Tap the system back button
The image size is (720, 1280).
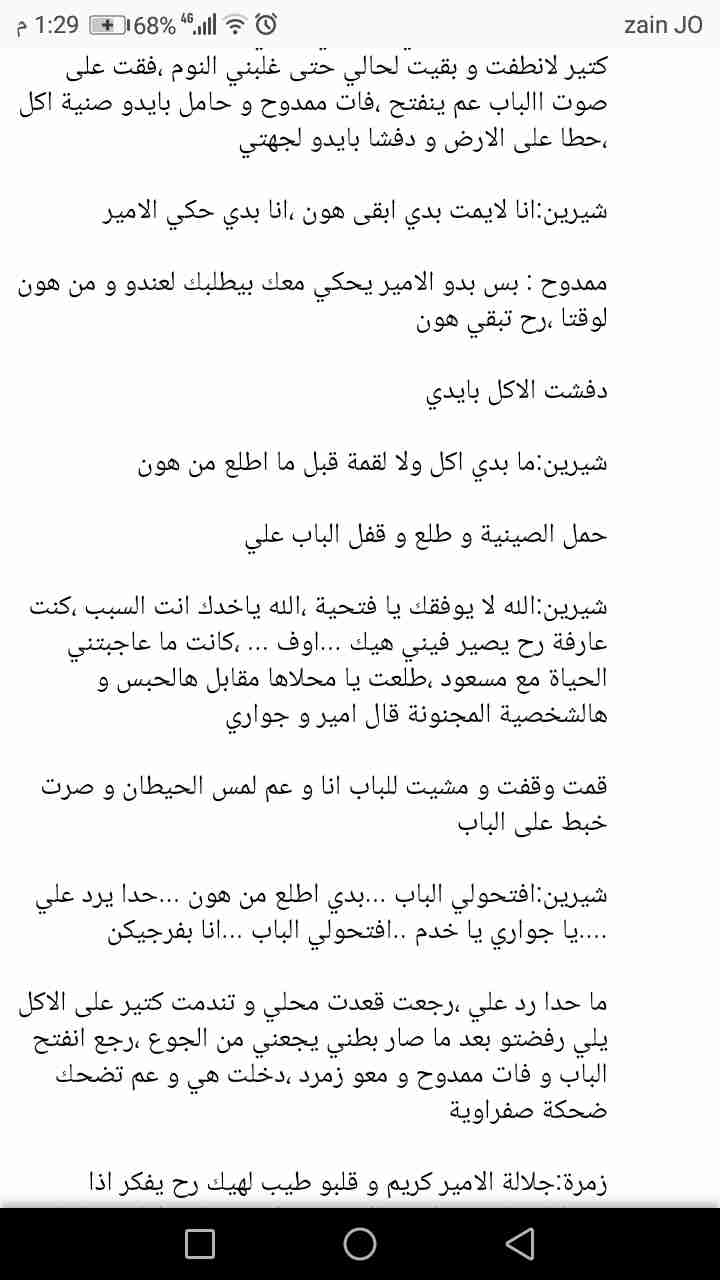pyautogui.click(x=519, y=1243)
